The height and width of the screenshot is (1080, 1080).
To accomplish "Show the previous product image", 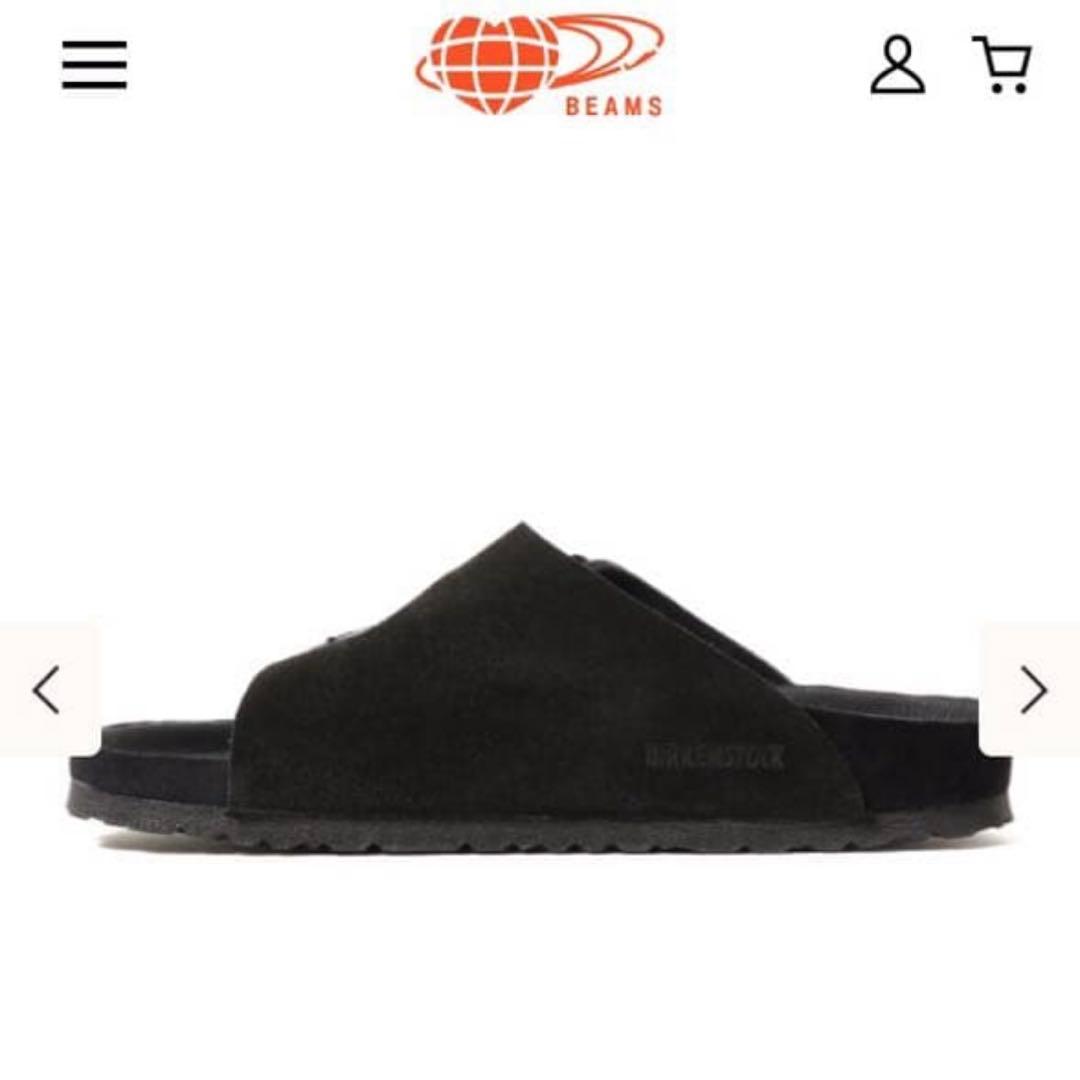I will pos(46,690).
